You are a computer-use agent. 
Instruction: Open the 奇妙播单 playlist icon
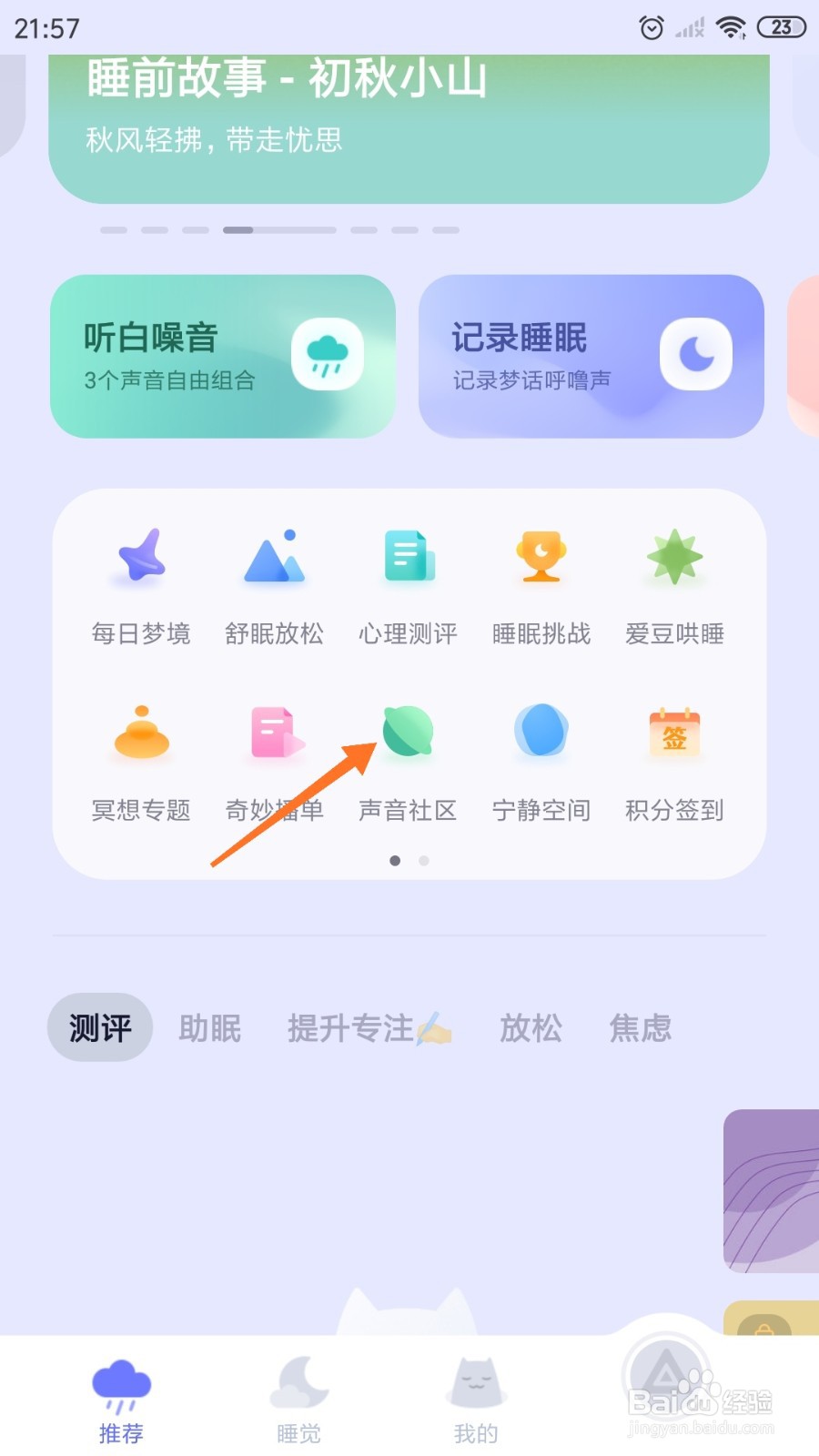pyautogui.click(x=274, y=735)
